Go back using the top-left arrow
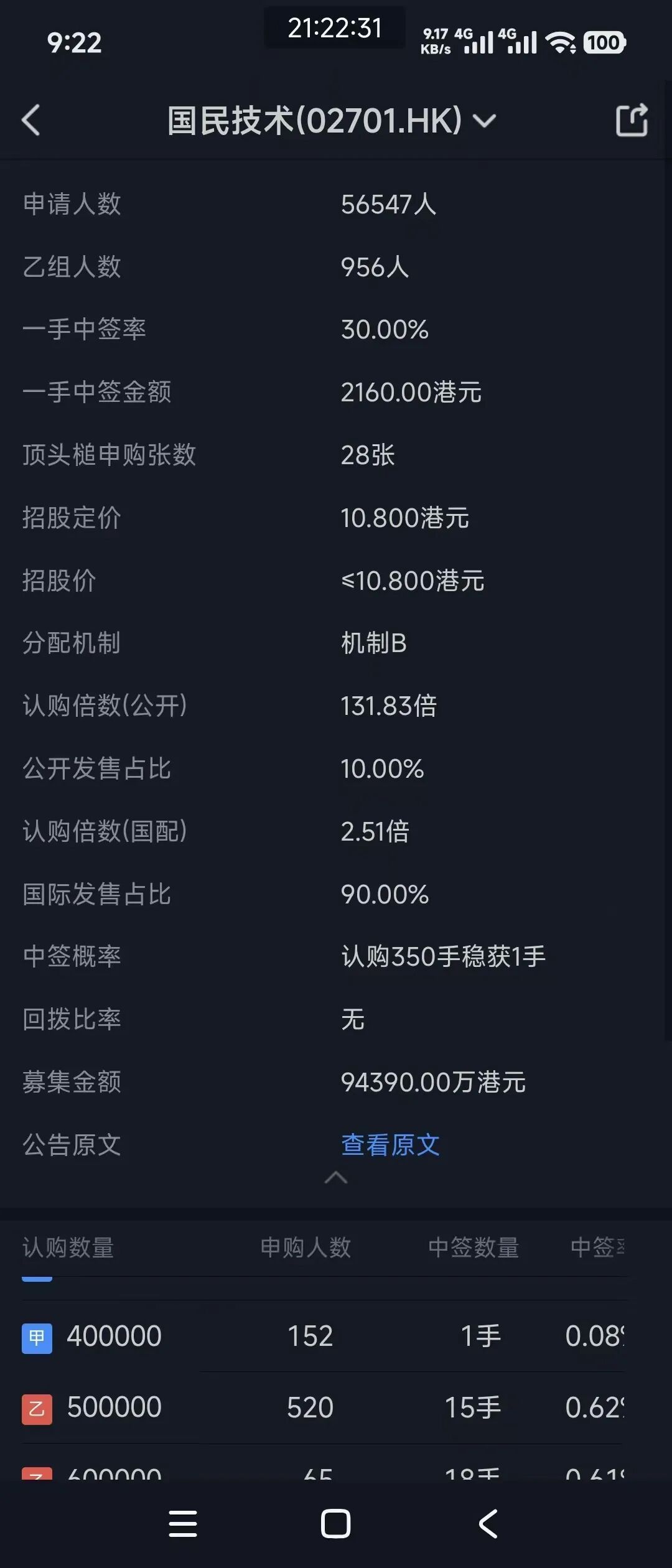Screen dimensions: 672x1568 pos(30,120)
